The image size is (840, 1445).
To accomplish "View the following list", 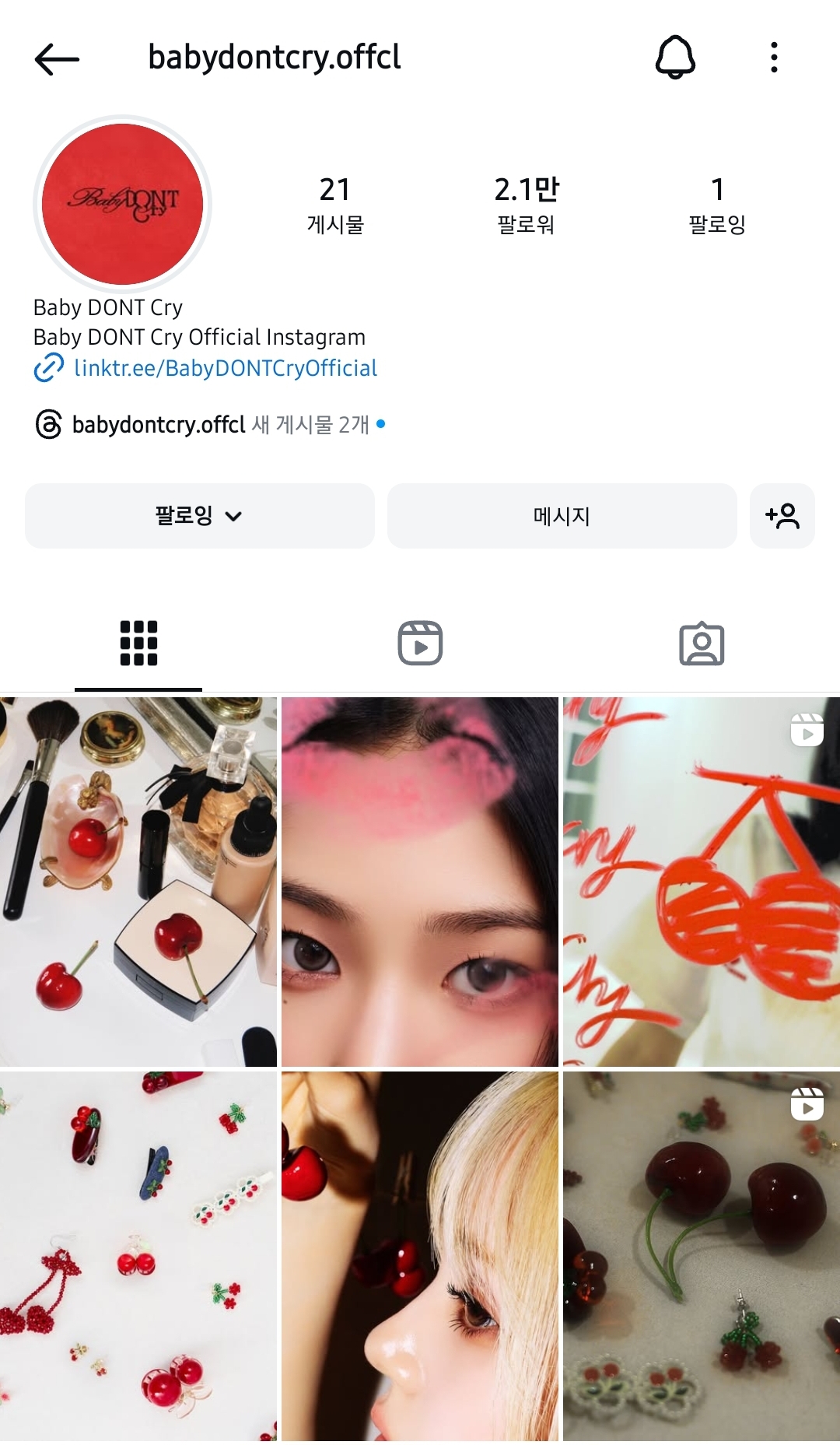I will tap(717, 205).
